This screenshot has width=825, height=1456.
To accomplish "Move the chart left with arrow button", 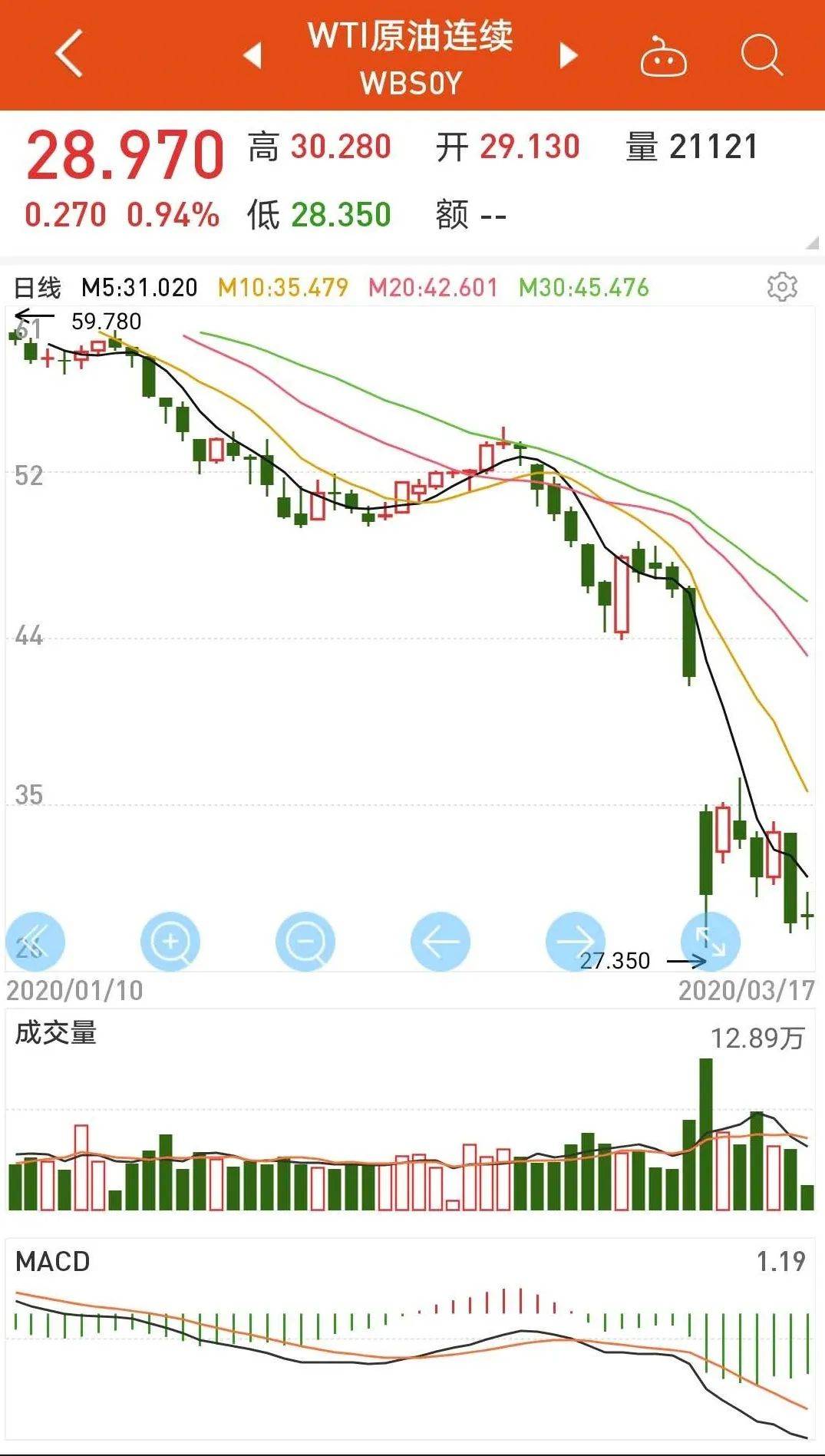I will coord(441,941).
